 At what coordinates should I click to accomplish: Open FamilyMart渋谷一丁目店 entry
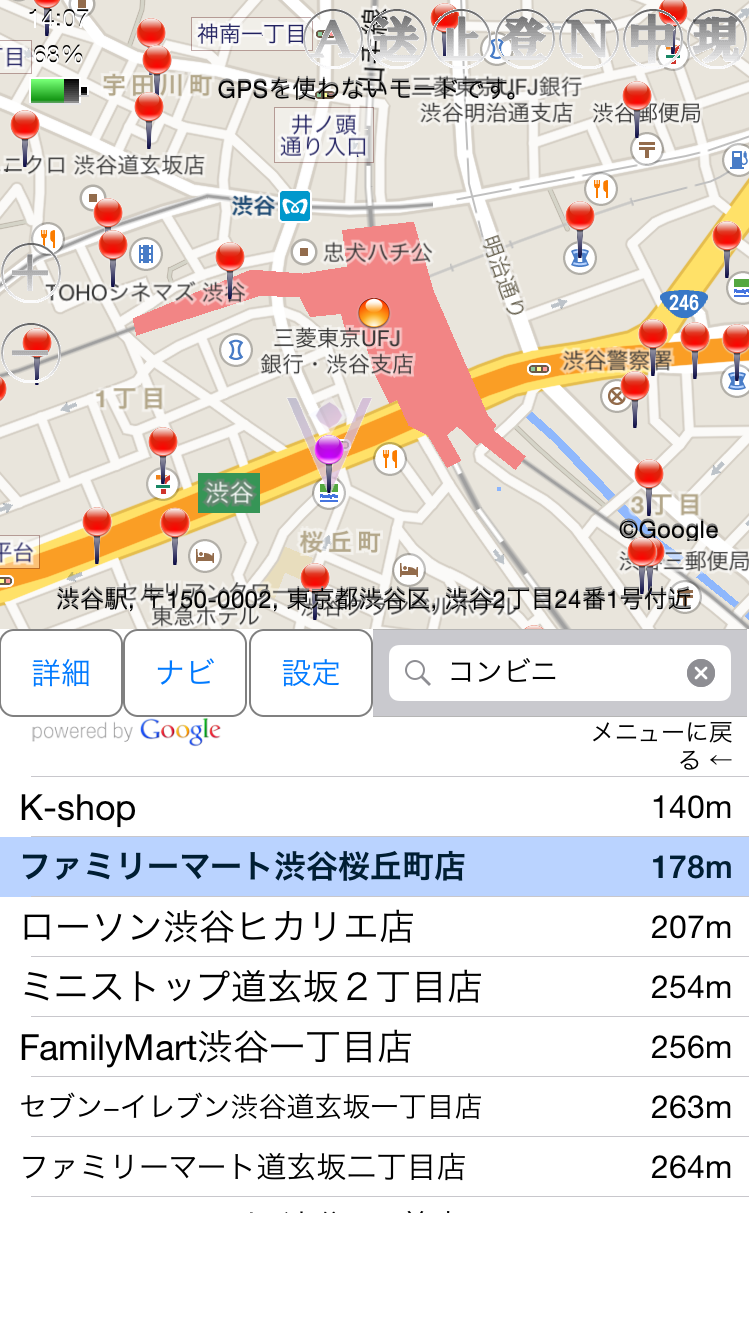tap(375, 1047)
